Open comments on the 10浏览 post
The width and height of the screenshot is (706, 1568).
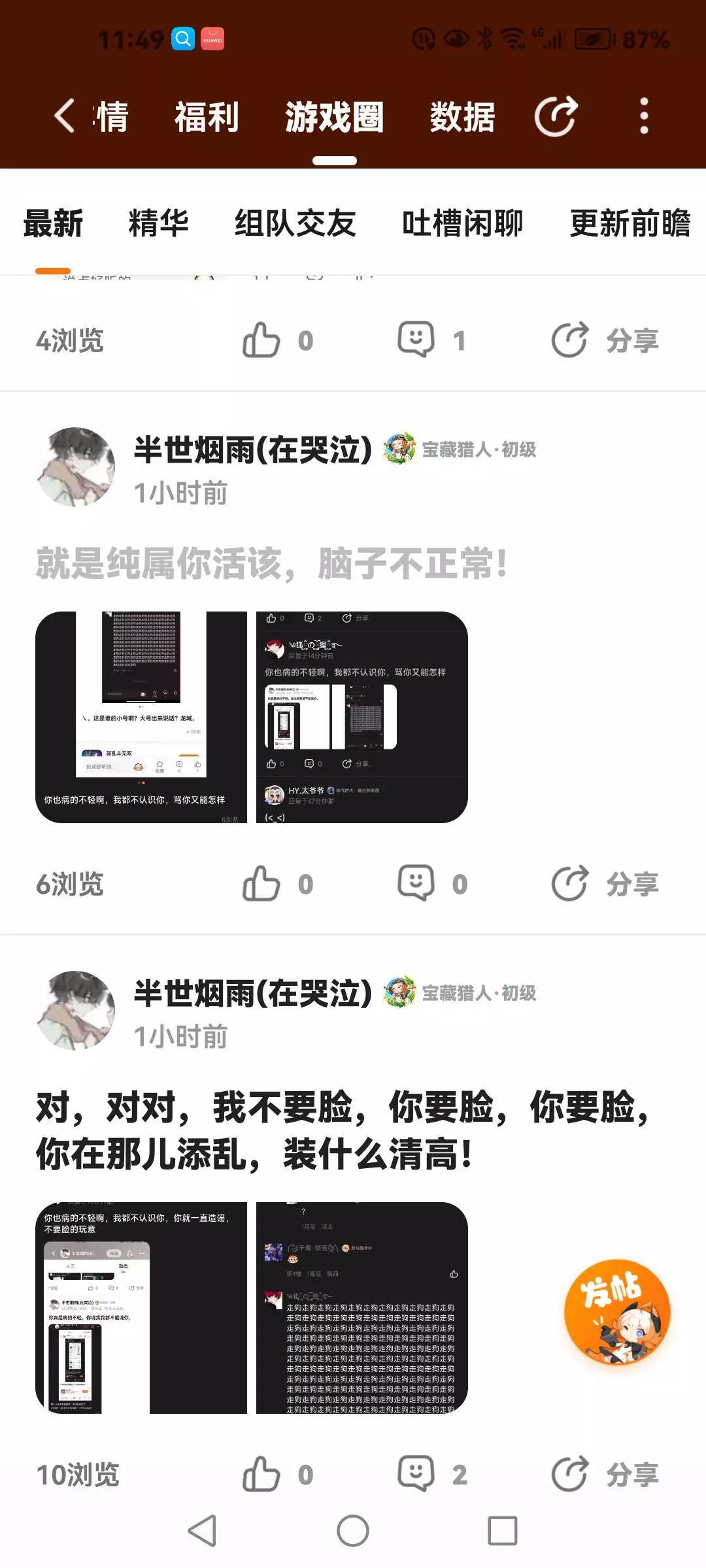coord(431,1475)
